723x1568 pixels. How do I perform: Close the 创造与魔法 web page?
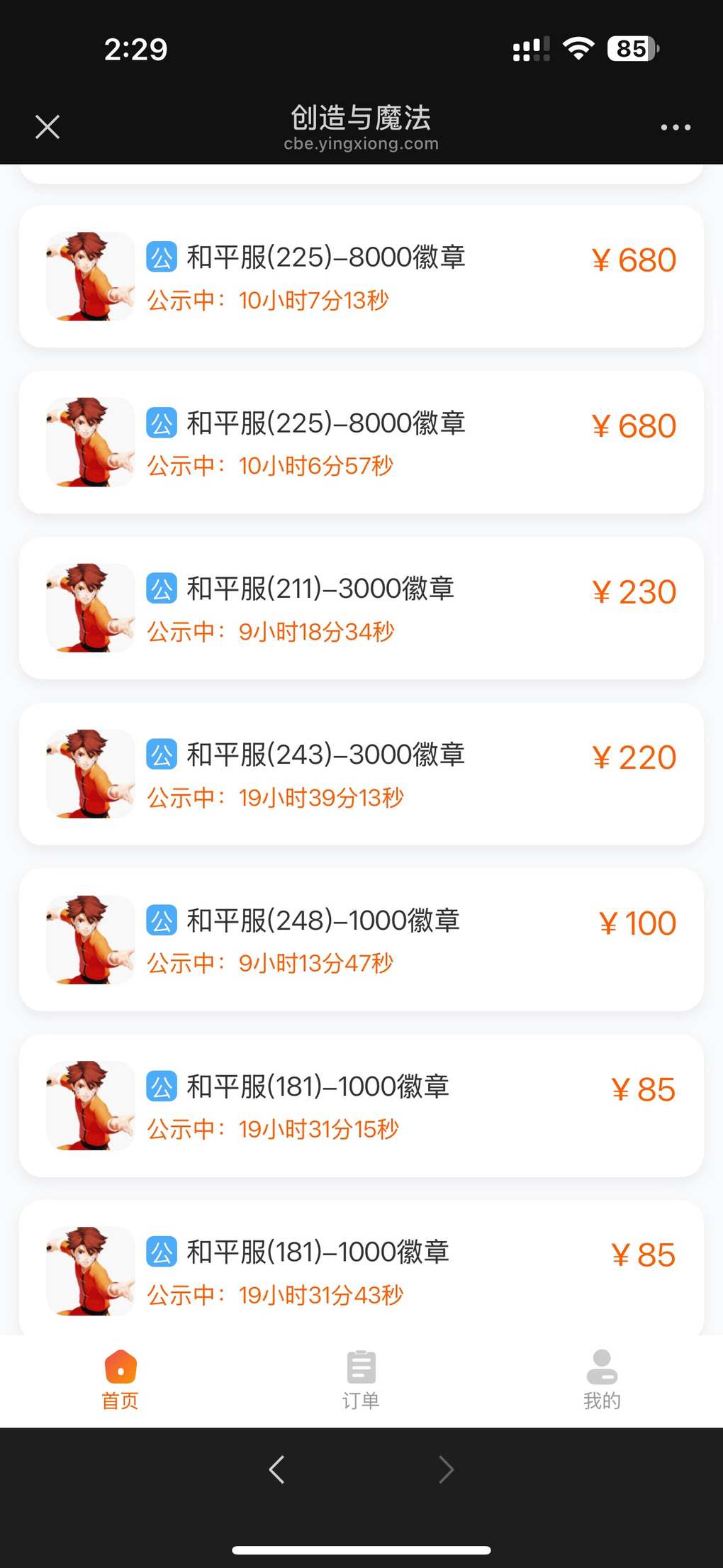tap(47, 128)
